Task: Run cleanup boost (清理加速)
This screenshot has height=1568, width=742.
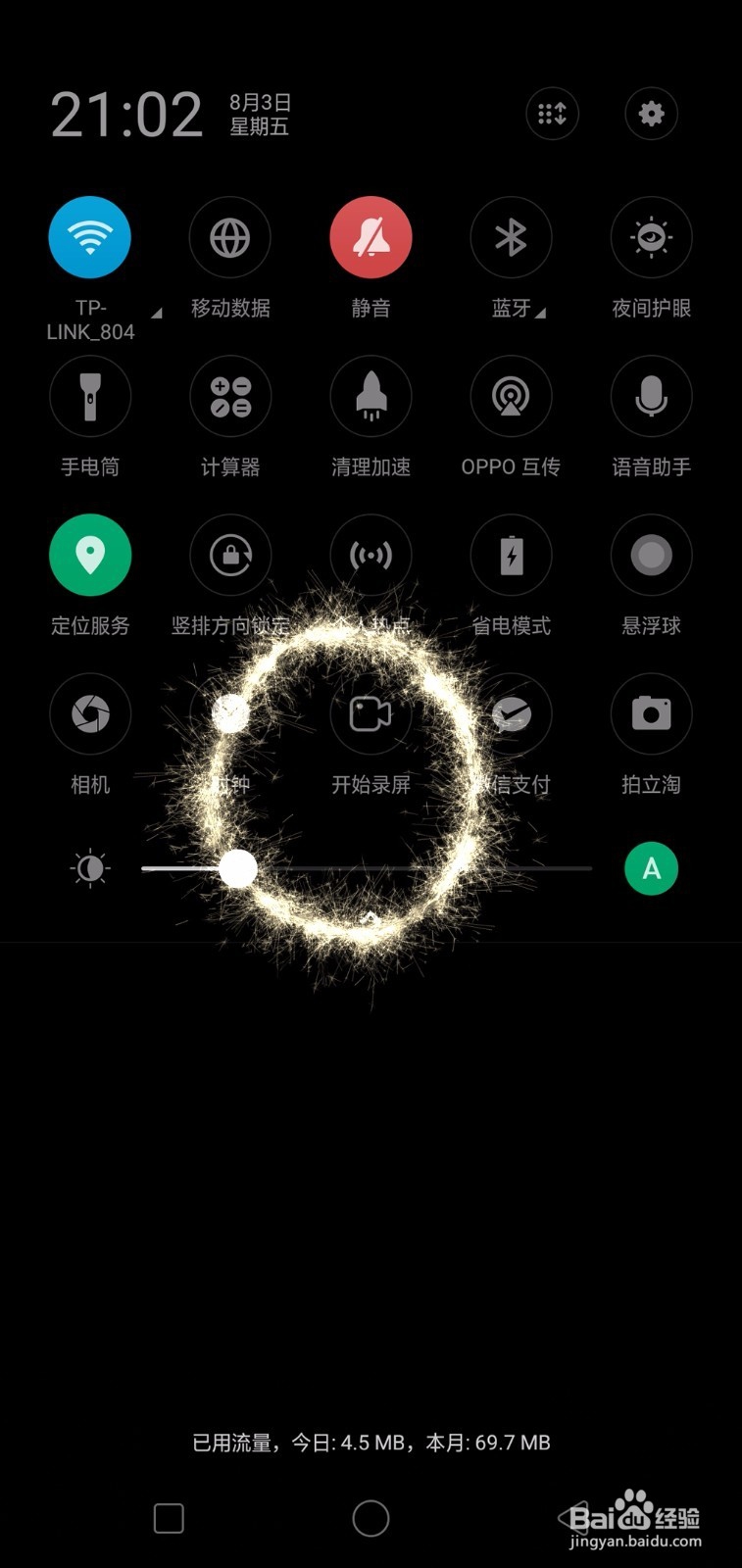Action: [x=370, y=396]
